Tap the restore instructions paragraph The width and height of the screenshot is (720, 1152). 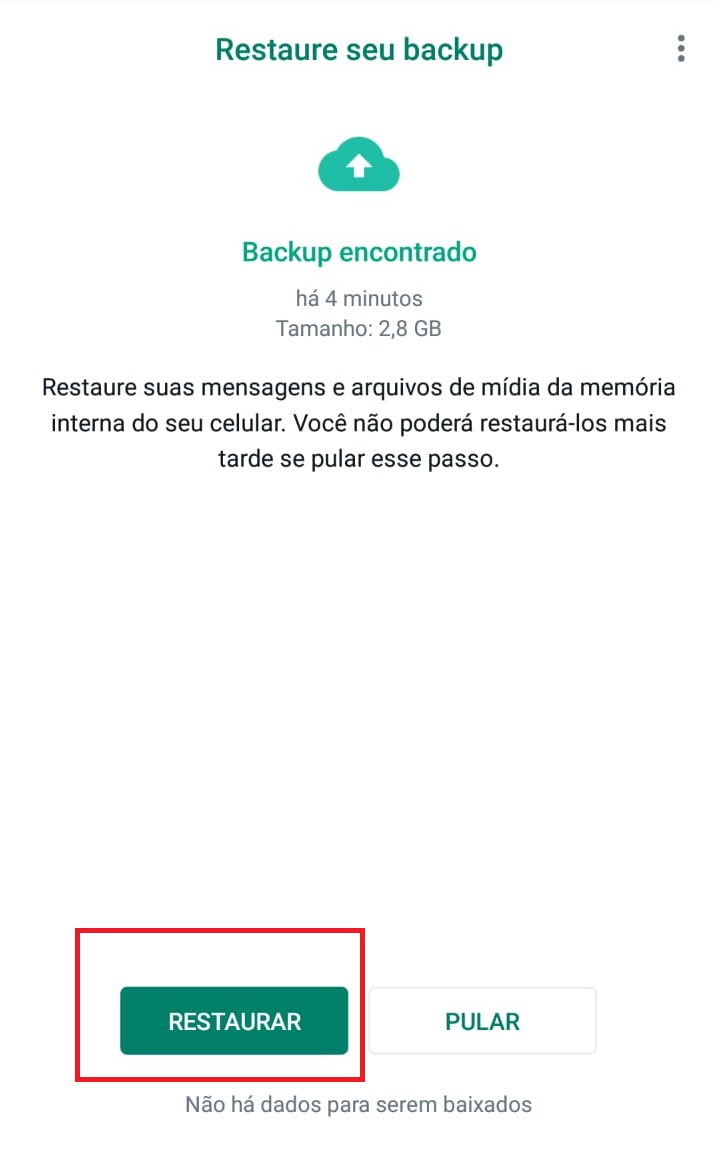point(358,422)
